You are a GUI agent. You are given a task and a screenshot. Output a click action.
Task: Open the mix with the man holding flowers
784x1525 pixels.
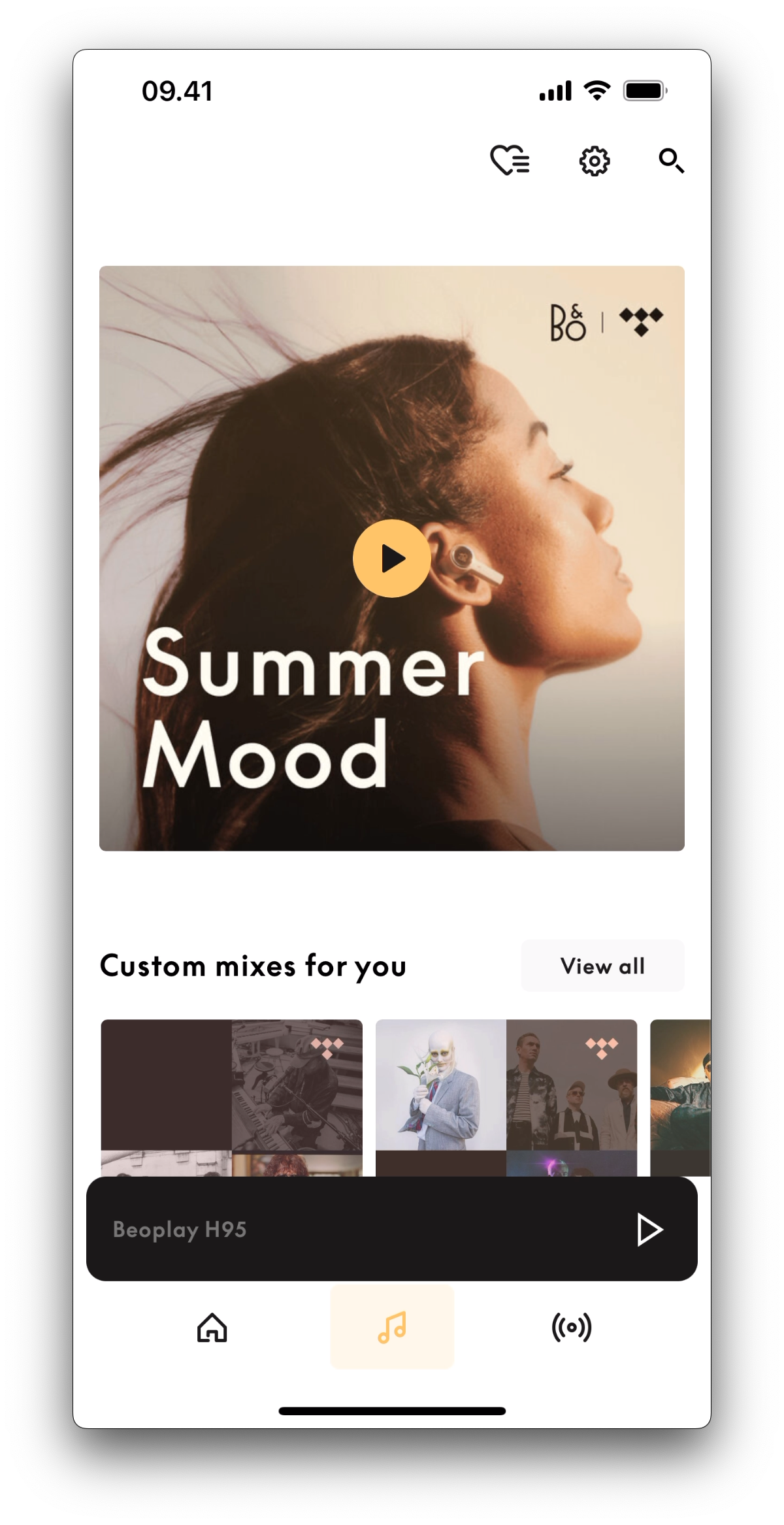coord(506,1098)
